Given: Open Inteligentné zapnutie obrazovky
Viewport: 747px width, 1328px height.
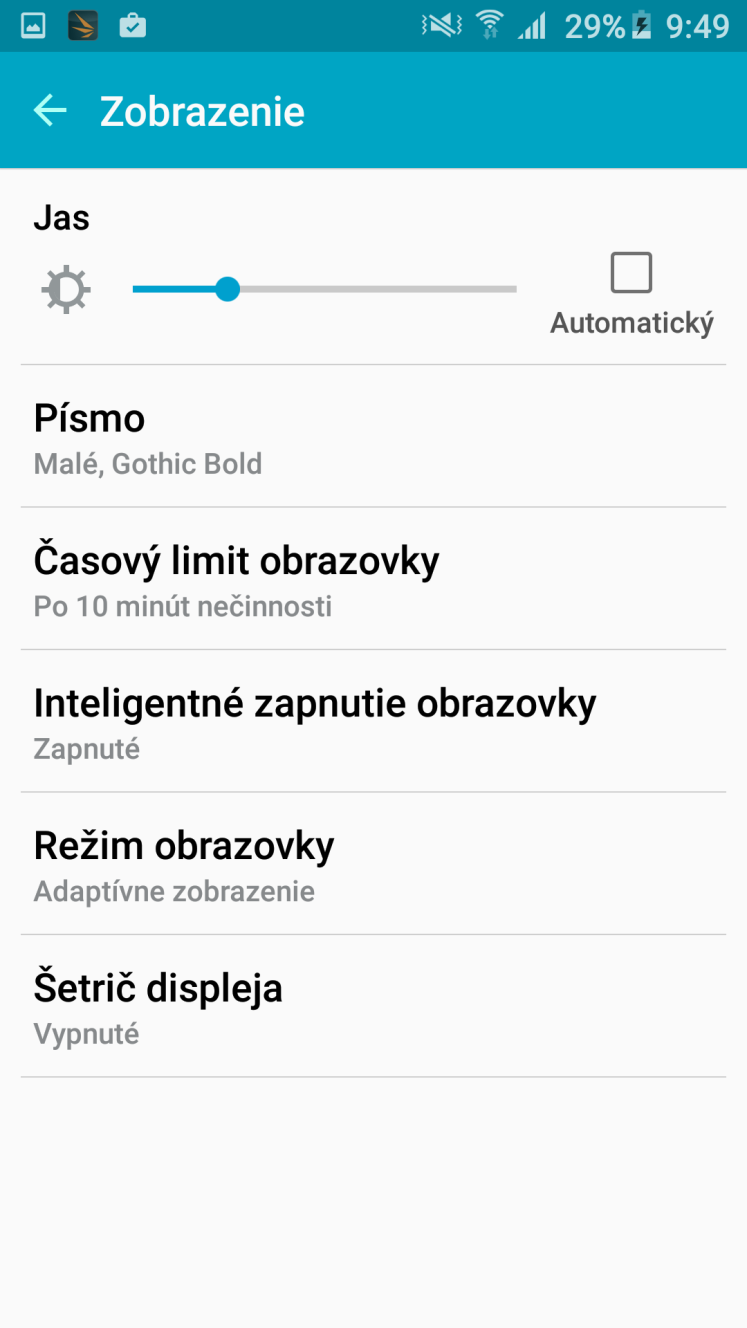Looking at the screenshot, I should tap(373, 721).
